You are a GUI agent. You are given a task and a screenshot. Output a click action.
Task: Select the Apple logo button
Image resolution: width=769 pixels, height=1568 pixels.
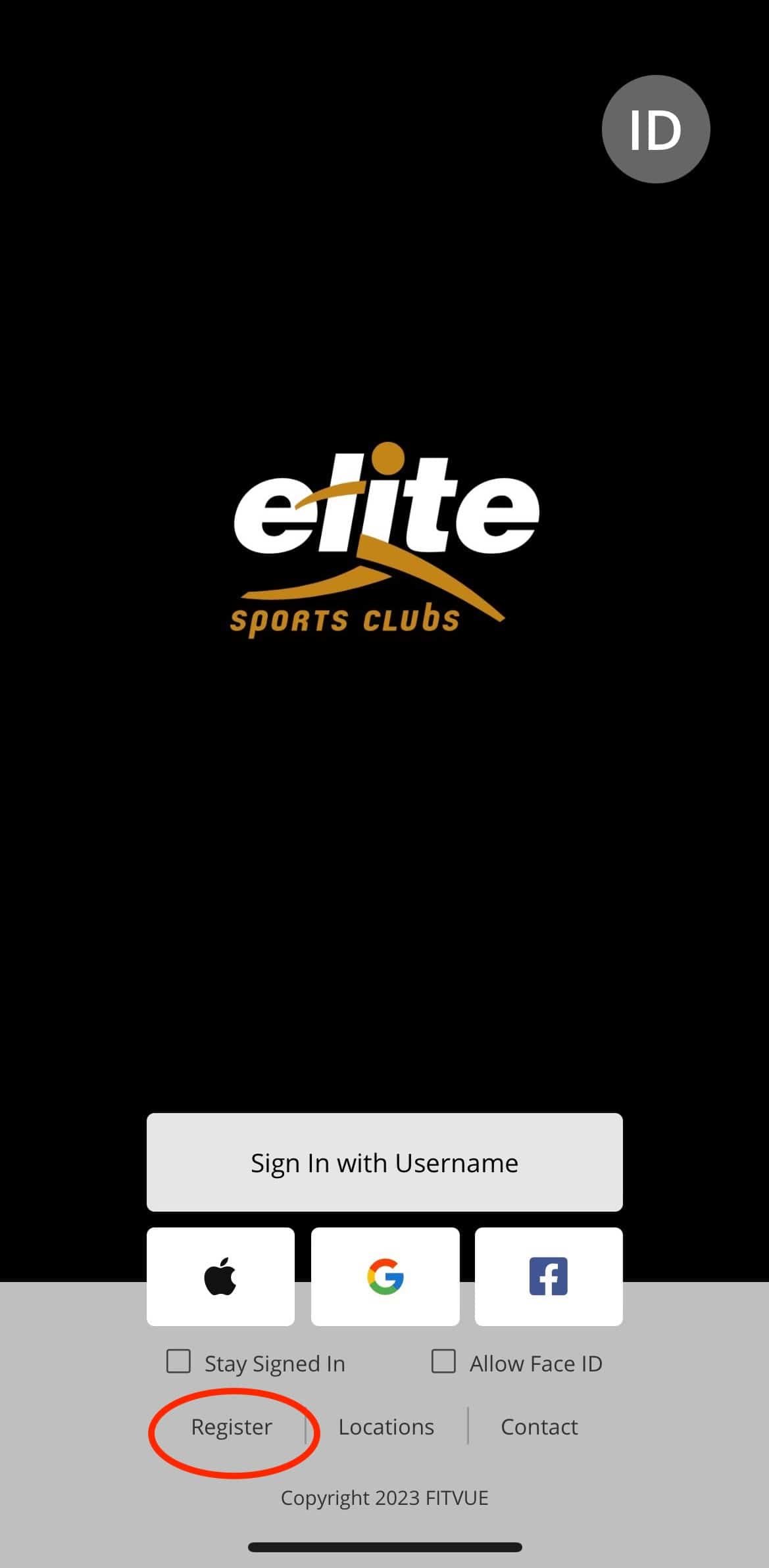click(220, 1275)
